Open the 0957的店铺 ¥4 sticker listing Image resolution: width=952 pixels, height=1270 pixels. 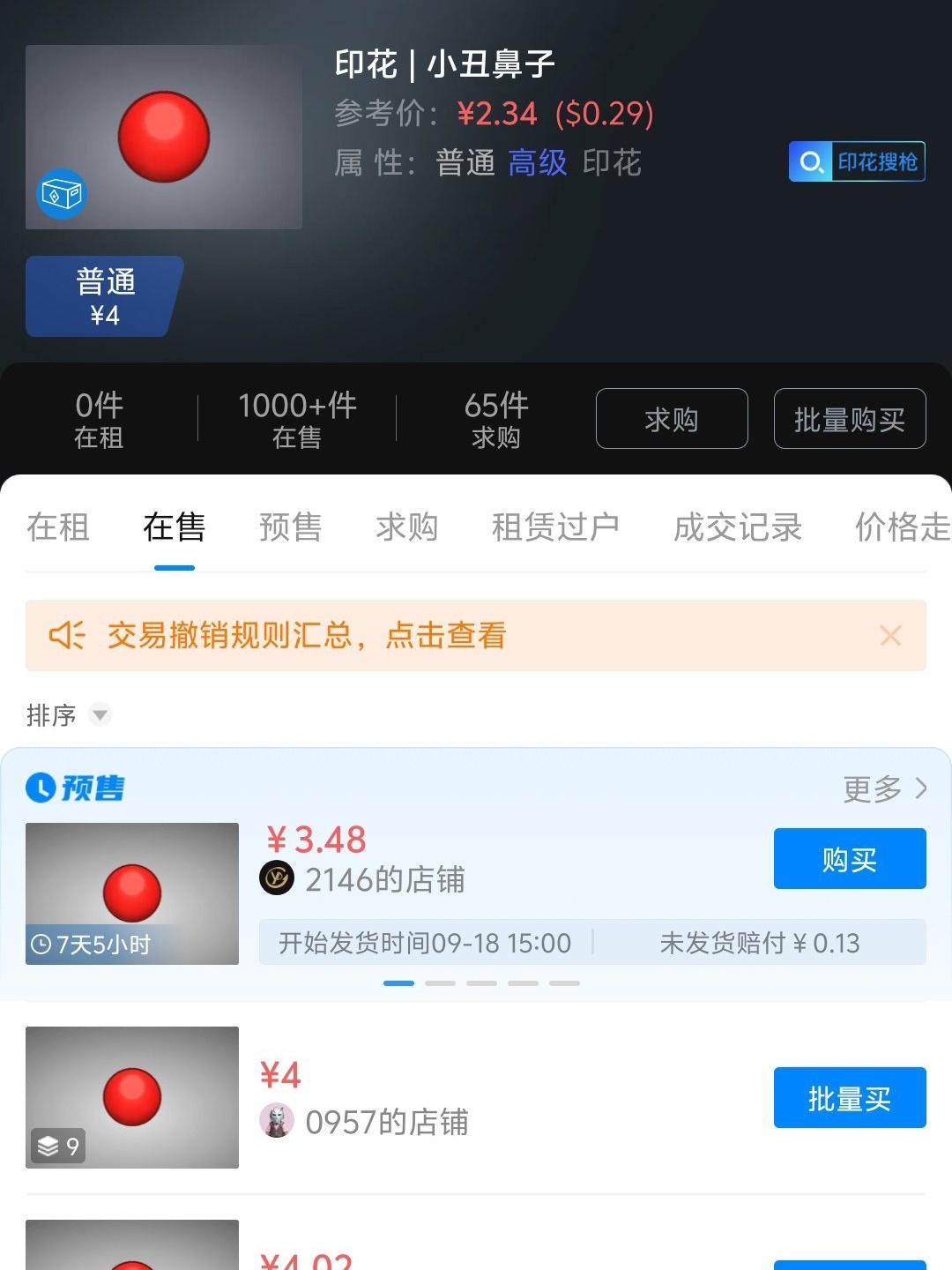click(x=132, y=1097)
